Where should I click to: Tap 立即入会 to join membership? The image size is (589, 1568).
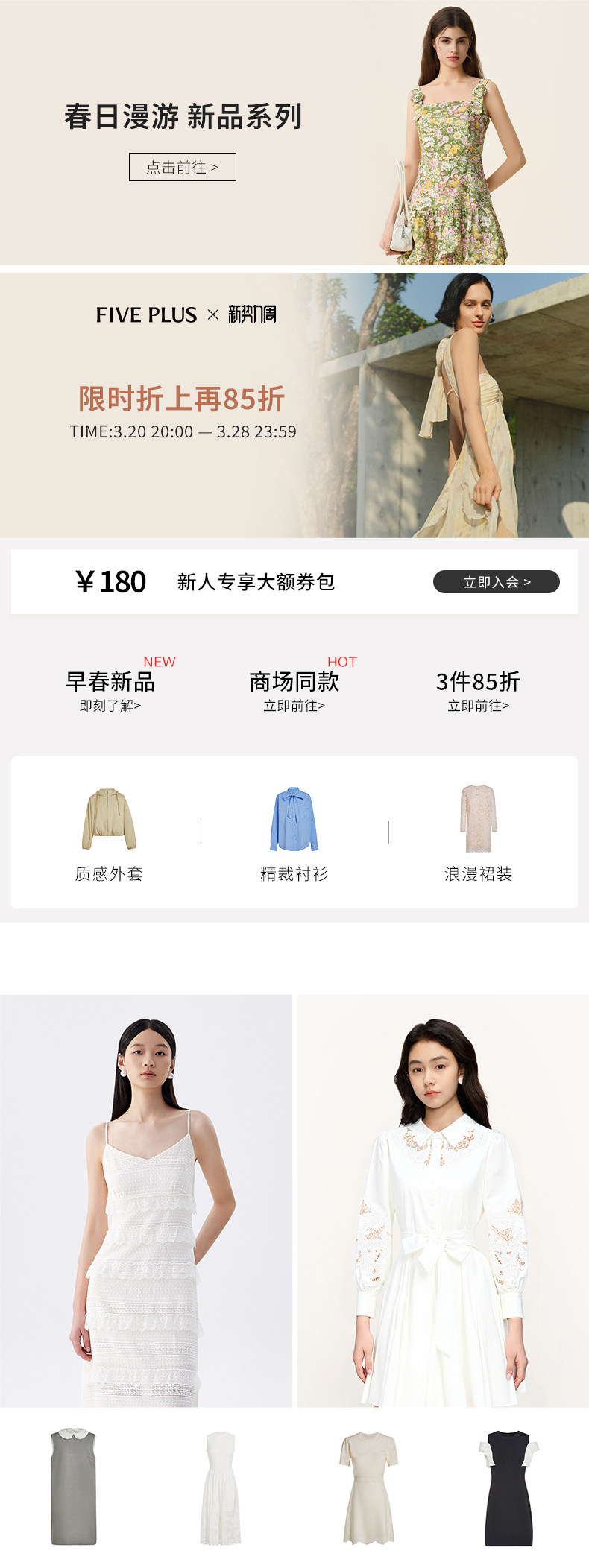click(x=497, y=582)
